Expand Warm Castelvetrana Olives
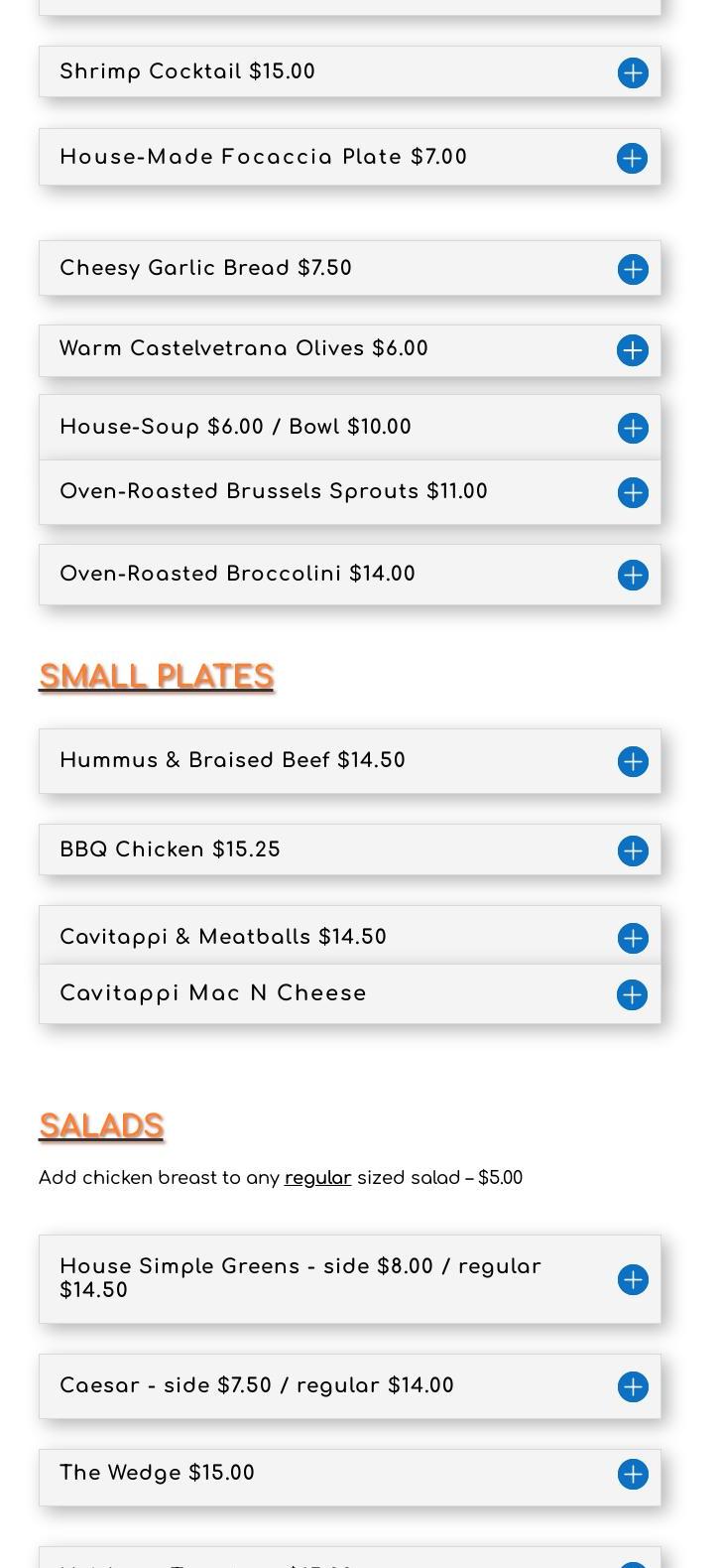The height and width of the screenshot is (1568, 719). [632, 350]
